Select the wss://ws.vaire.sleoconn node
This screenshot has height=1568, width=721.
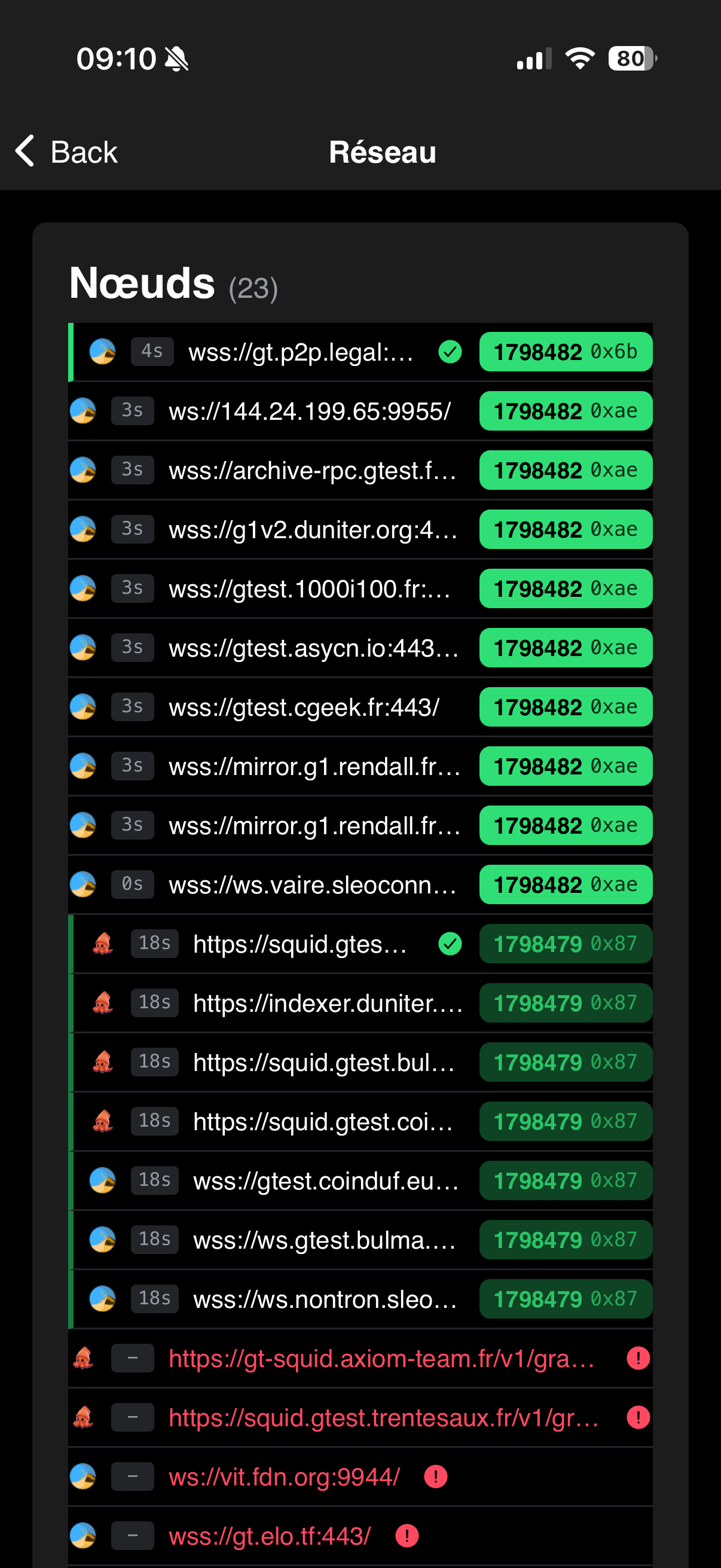[312, 884]
